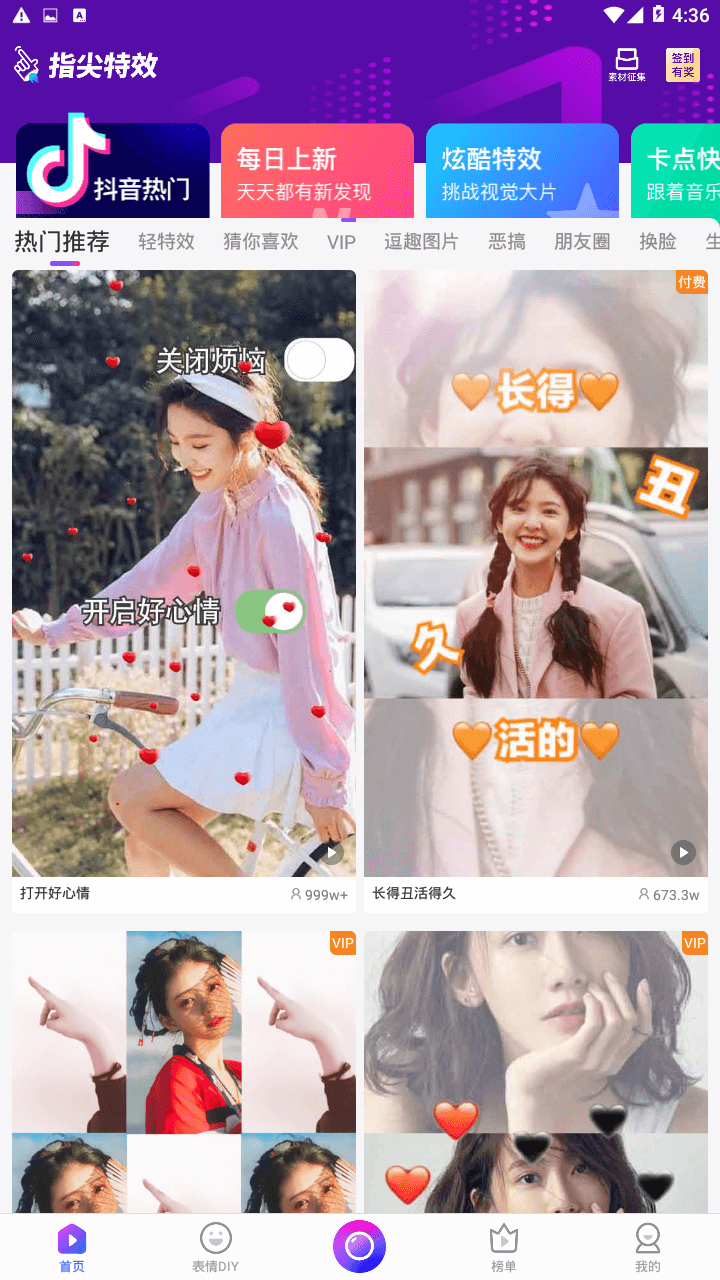Switch to the 猜你喜欢 tab
The image size is (720, 1280).
(x=261, y=242)
